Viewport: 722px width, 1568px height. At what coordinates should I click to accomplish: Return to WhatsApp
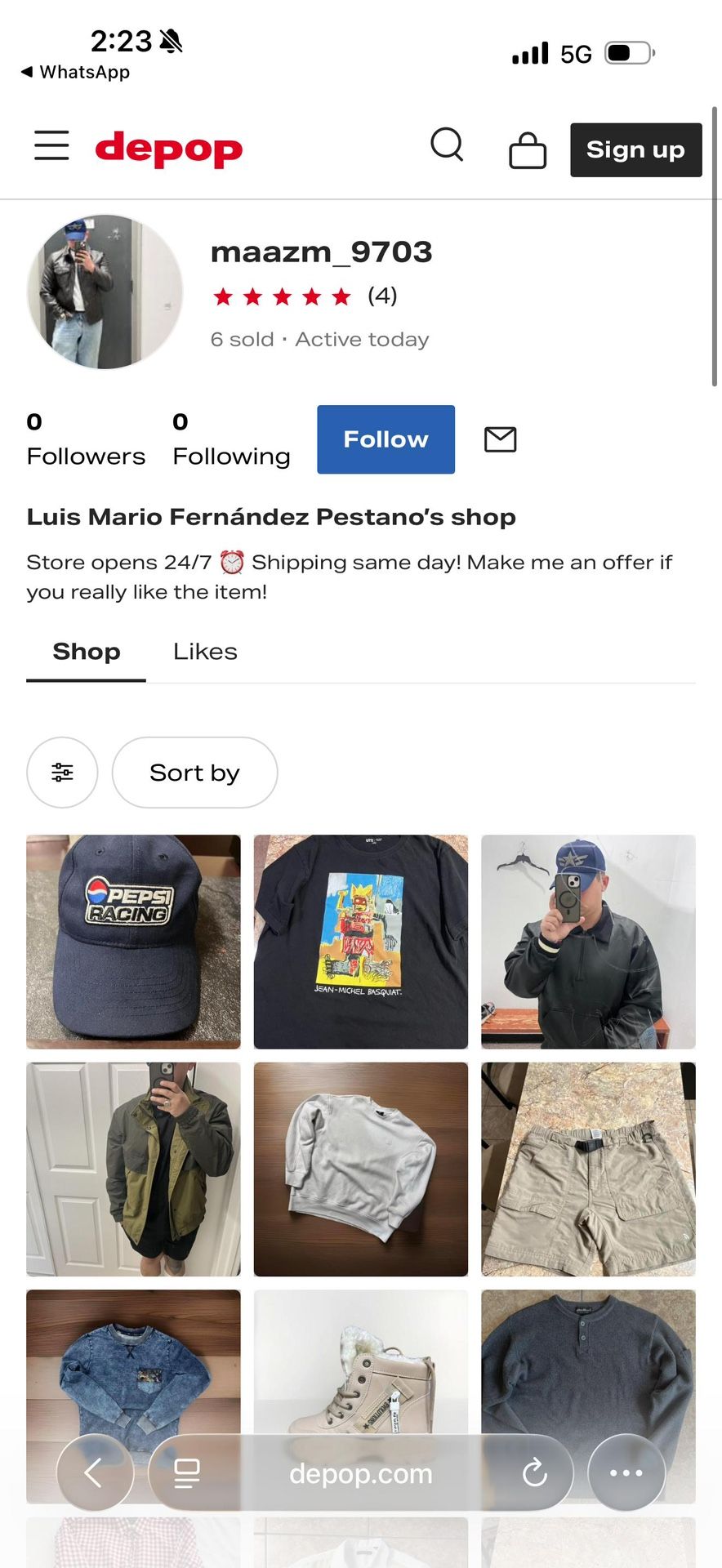pos(75,72)
